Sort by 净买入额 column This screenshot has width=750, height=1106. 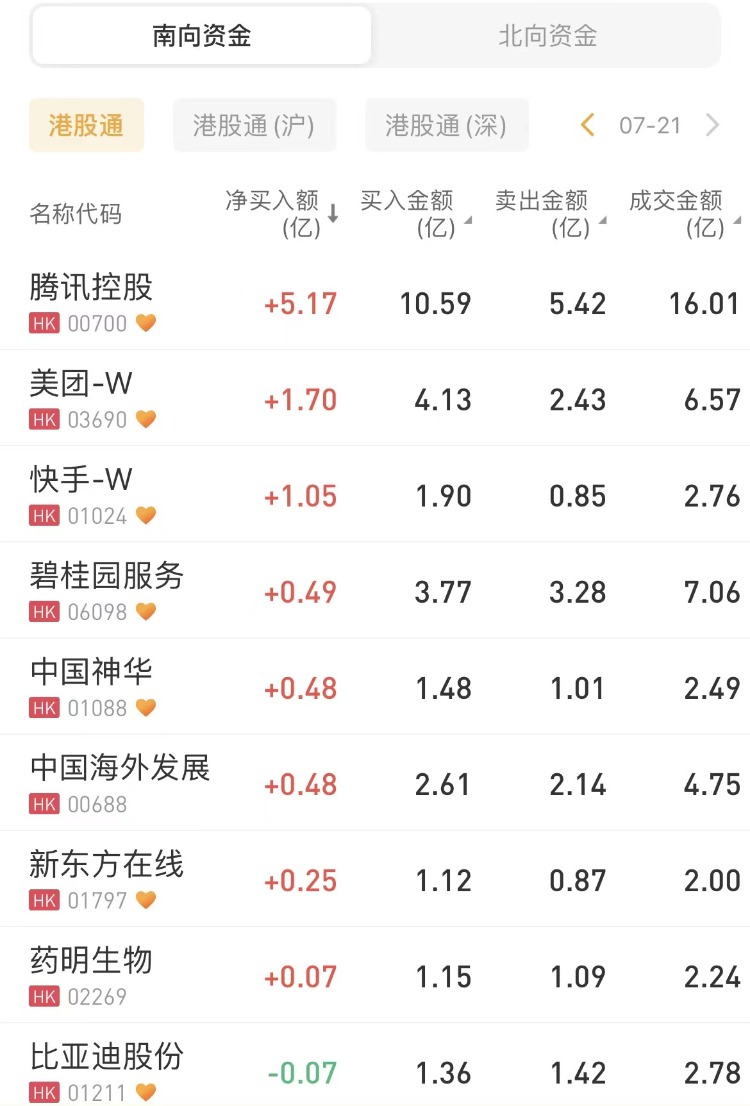tap(280, 213)
